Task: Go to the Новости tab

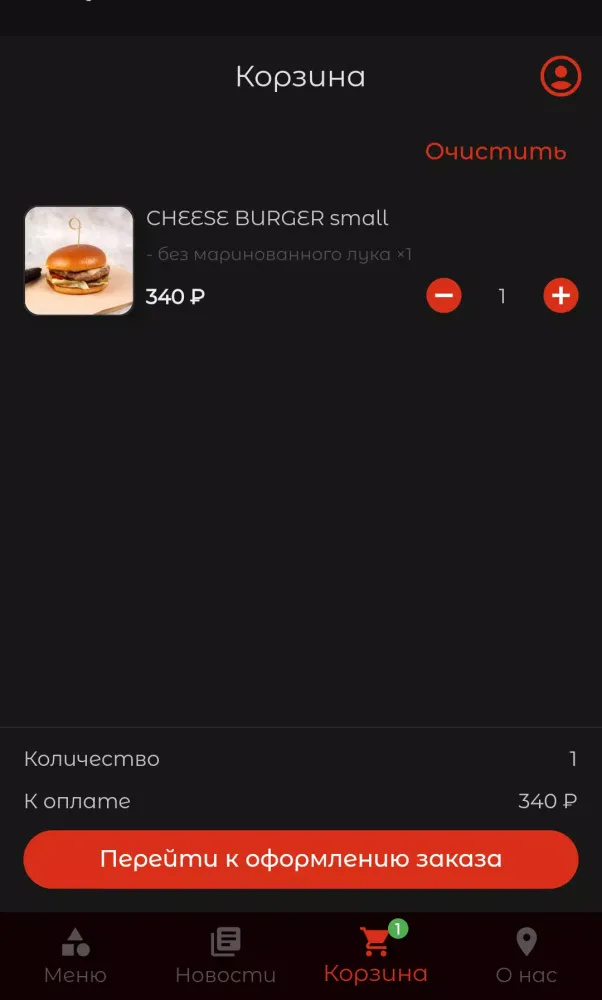Action: click(225, 955)
